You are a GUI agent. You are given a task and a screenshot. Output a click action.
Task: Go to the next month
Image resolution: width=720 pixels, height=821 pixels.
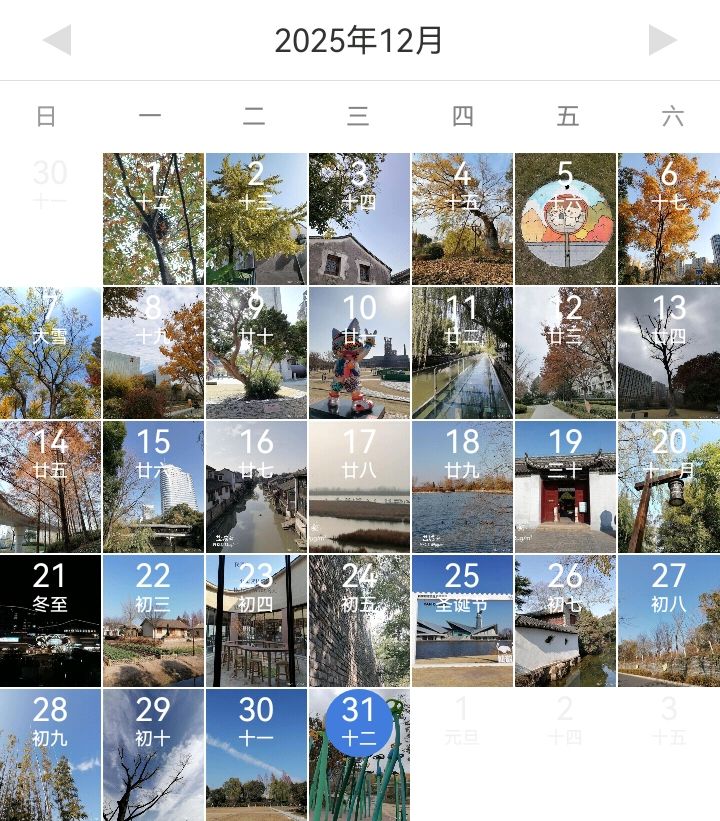pyautogui.click(x=662, y=41)
